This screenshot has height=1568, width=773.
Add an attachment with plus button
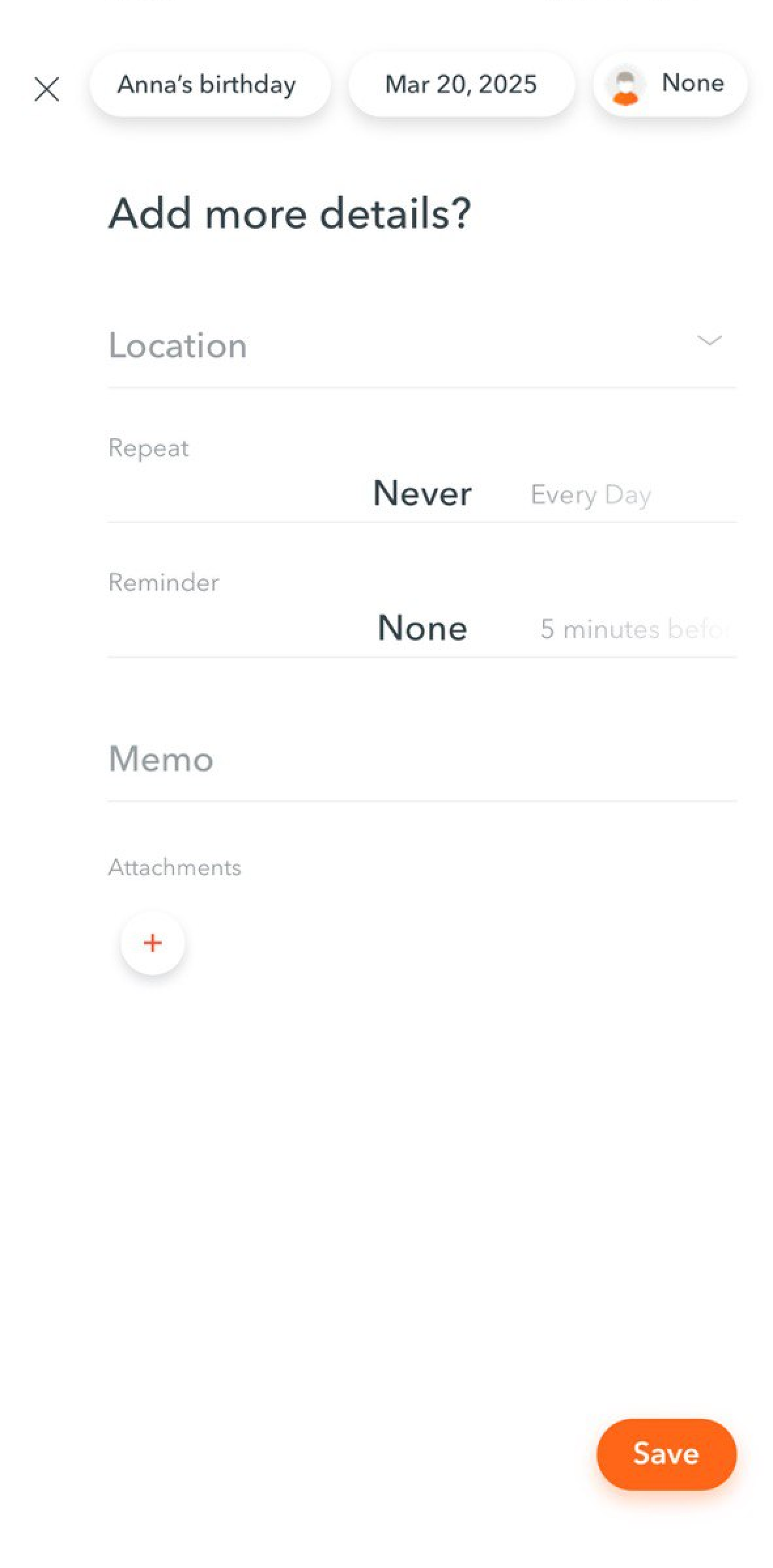point(152,943)
